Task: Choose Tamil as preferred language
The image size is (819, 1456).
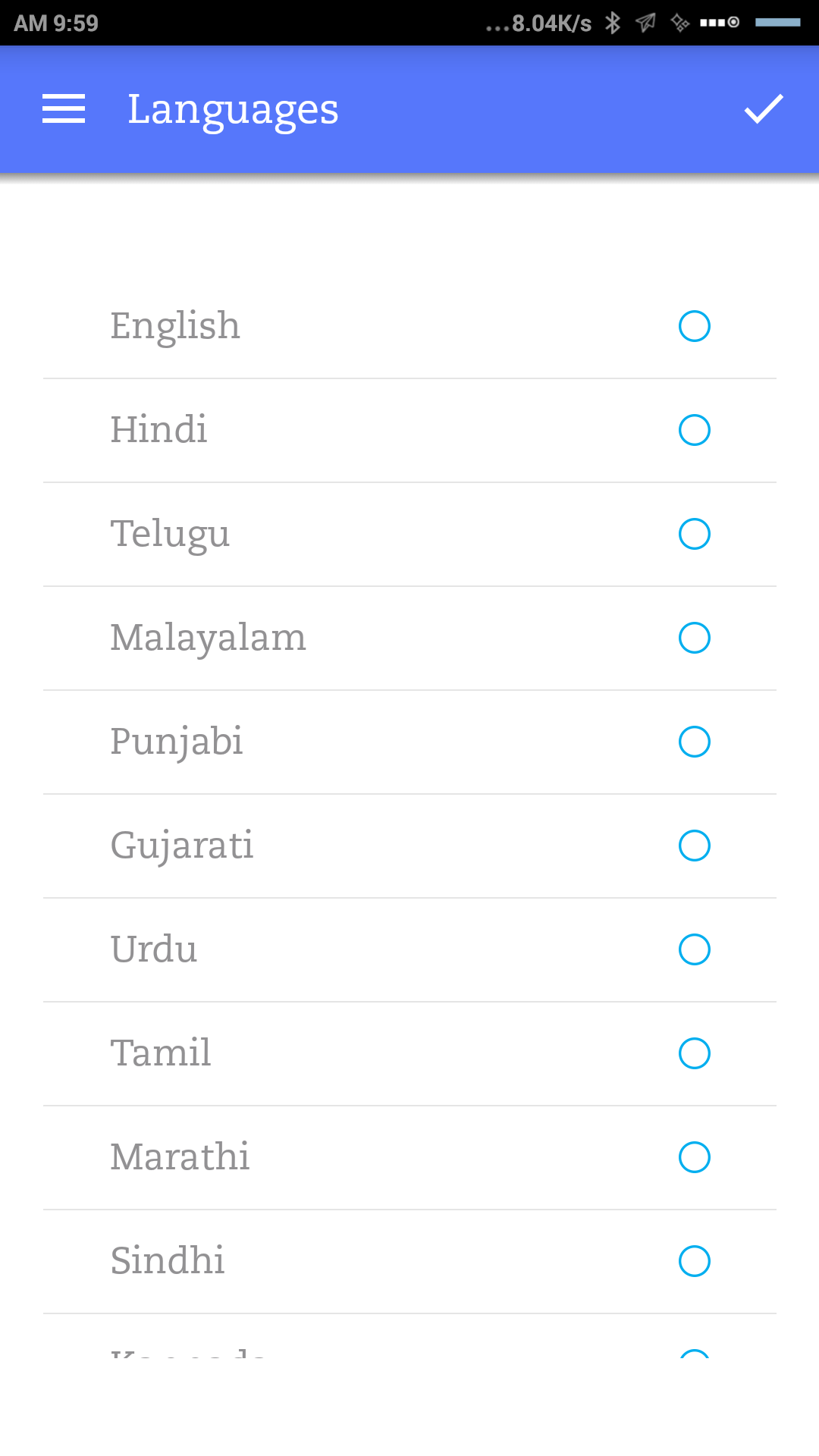Action: point(695,1053)
